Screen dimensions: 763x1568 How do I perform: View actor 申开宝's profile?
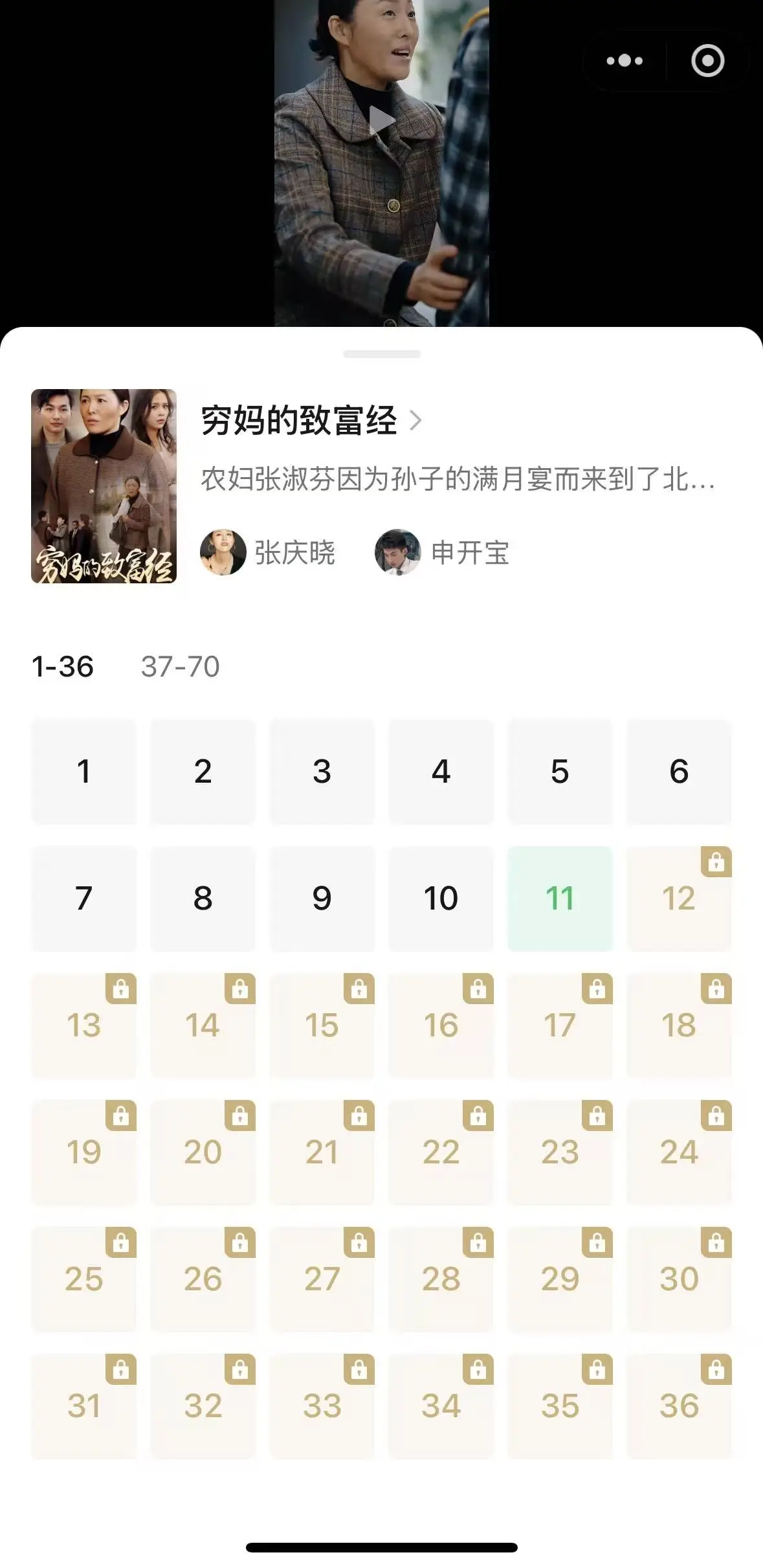pyautogui.click(x=443, y=553)
